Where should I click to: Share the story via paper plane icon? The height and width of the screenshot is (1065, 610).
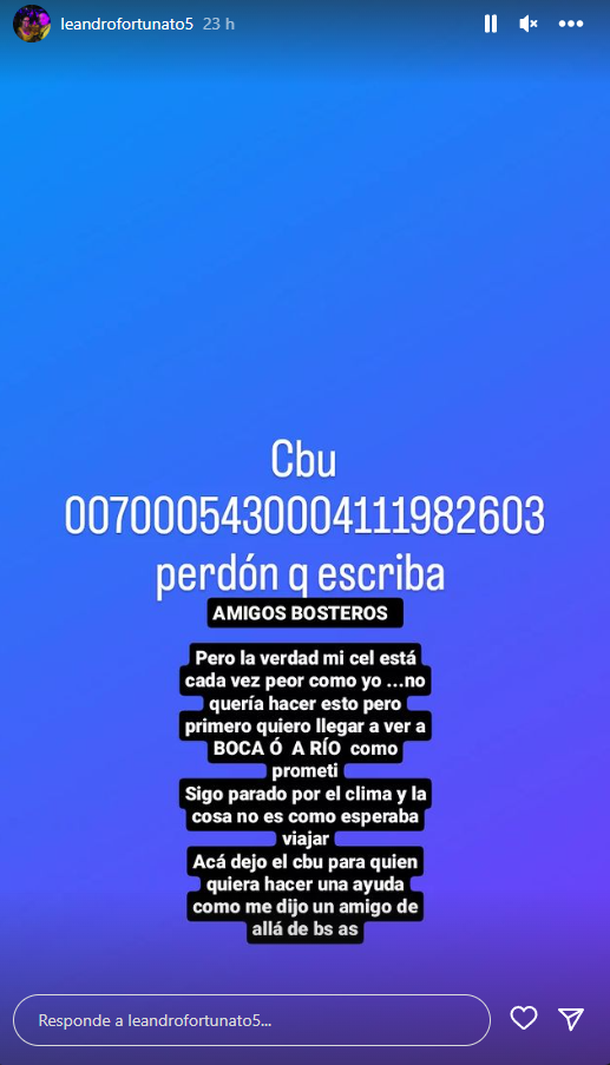coord(571,1019)
